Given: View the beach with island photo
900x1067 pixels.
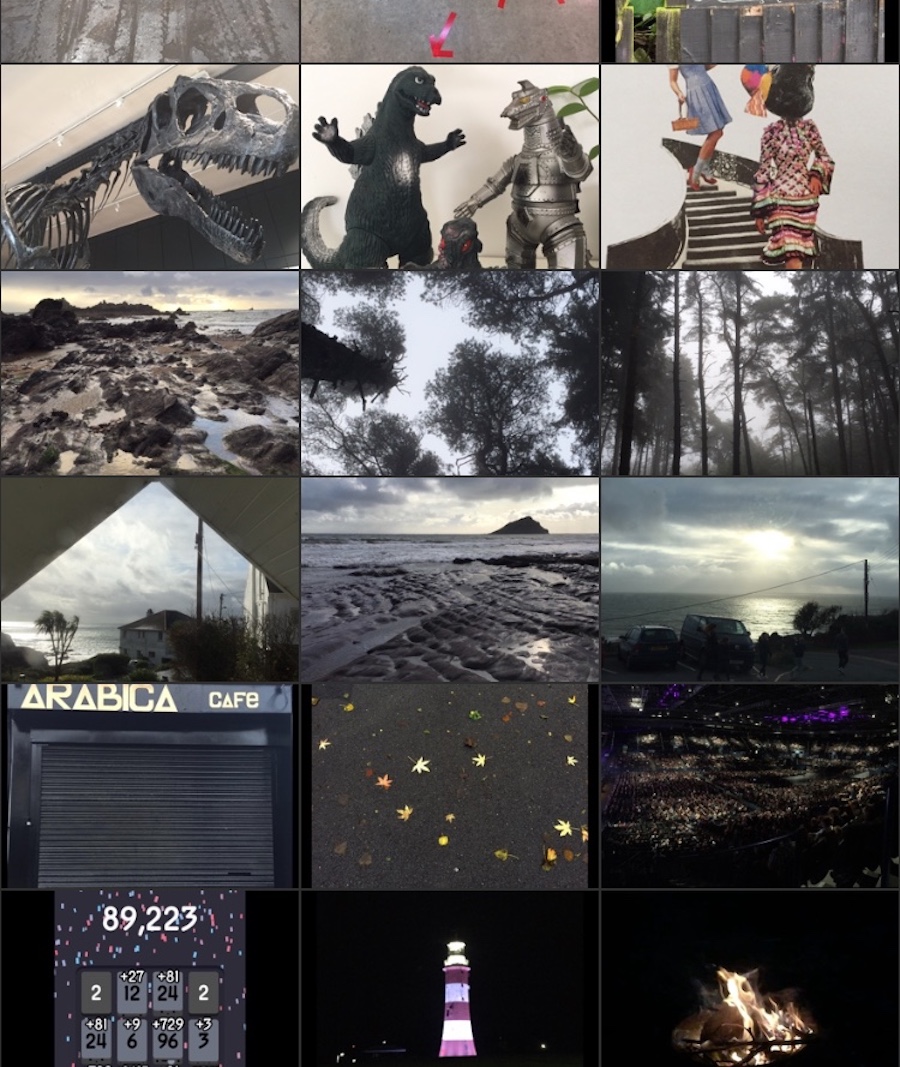Looking at the screenshot, I should click(x=450, y=580).
